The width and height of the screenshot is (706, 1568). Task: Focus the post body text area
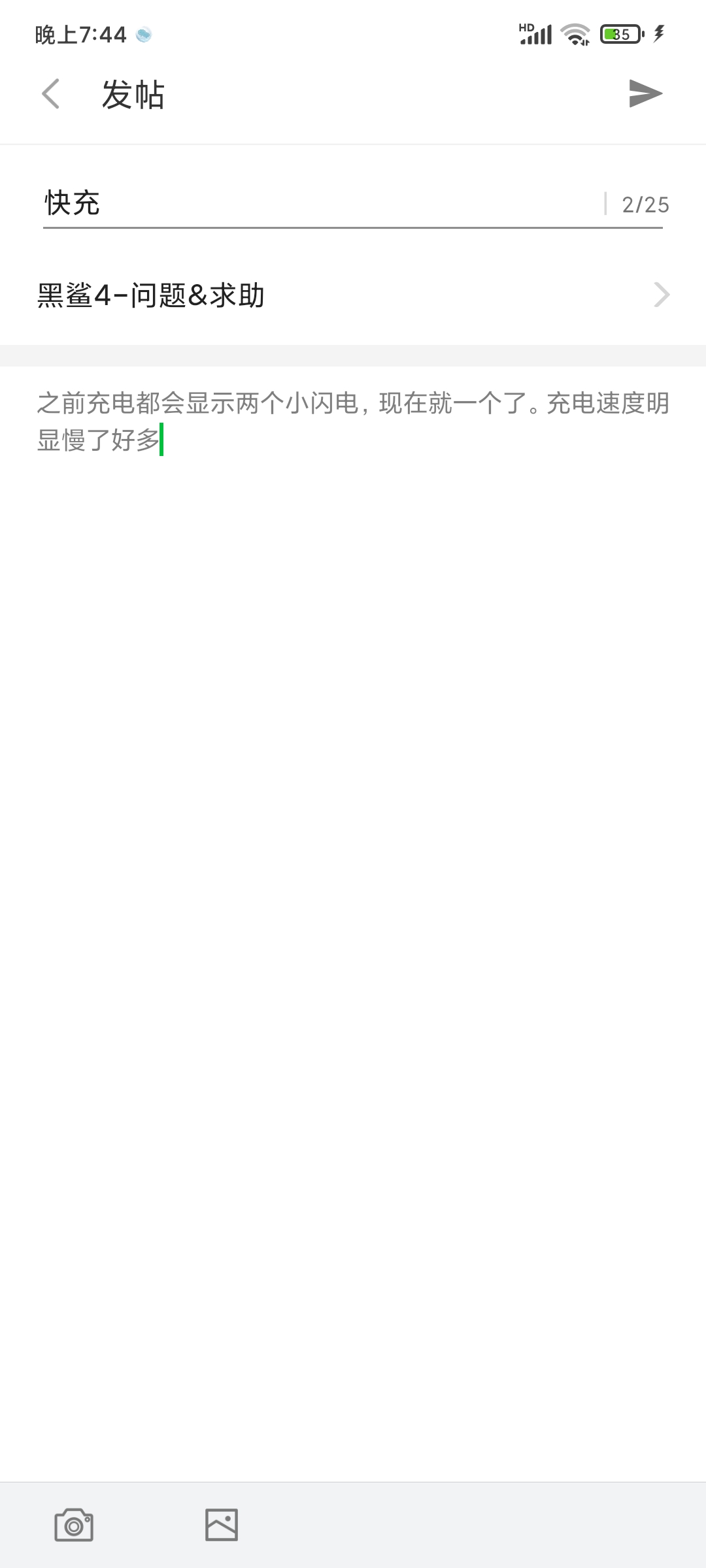[x=353, y=921]
